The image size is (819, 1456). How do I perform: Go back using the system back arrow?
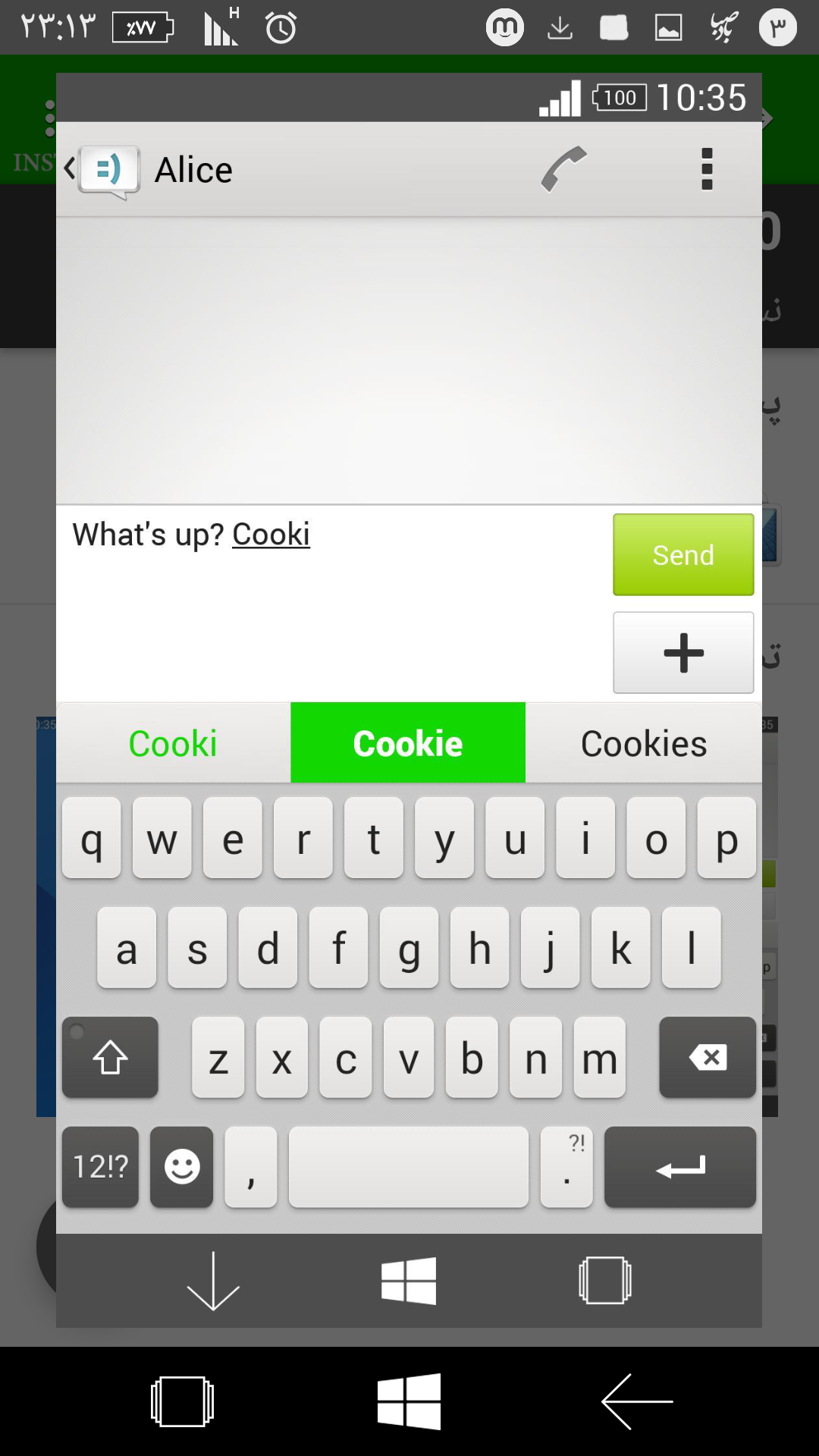[x=637, y=1401]
